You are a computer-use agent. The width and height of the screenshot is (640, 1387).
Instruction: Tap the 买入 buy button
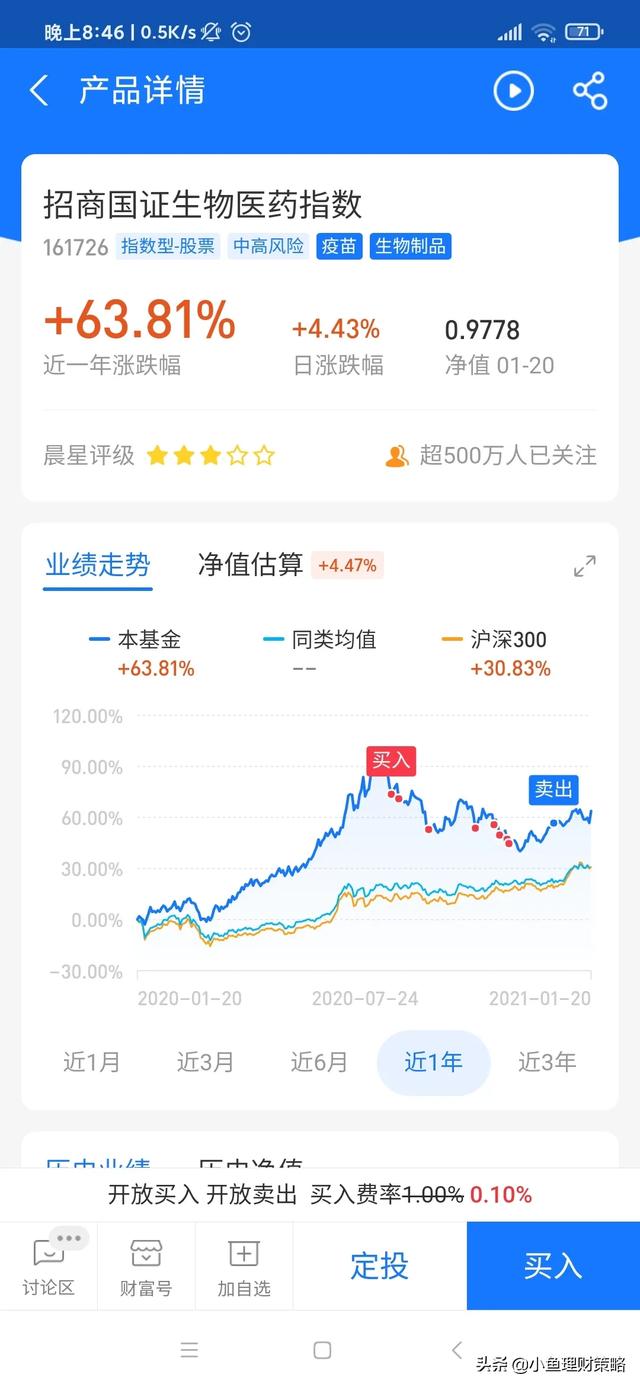click(x=553, y=1266)
